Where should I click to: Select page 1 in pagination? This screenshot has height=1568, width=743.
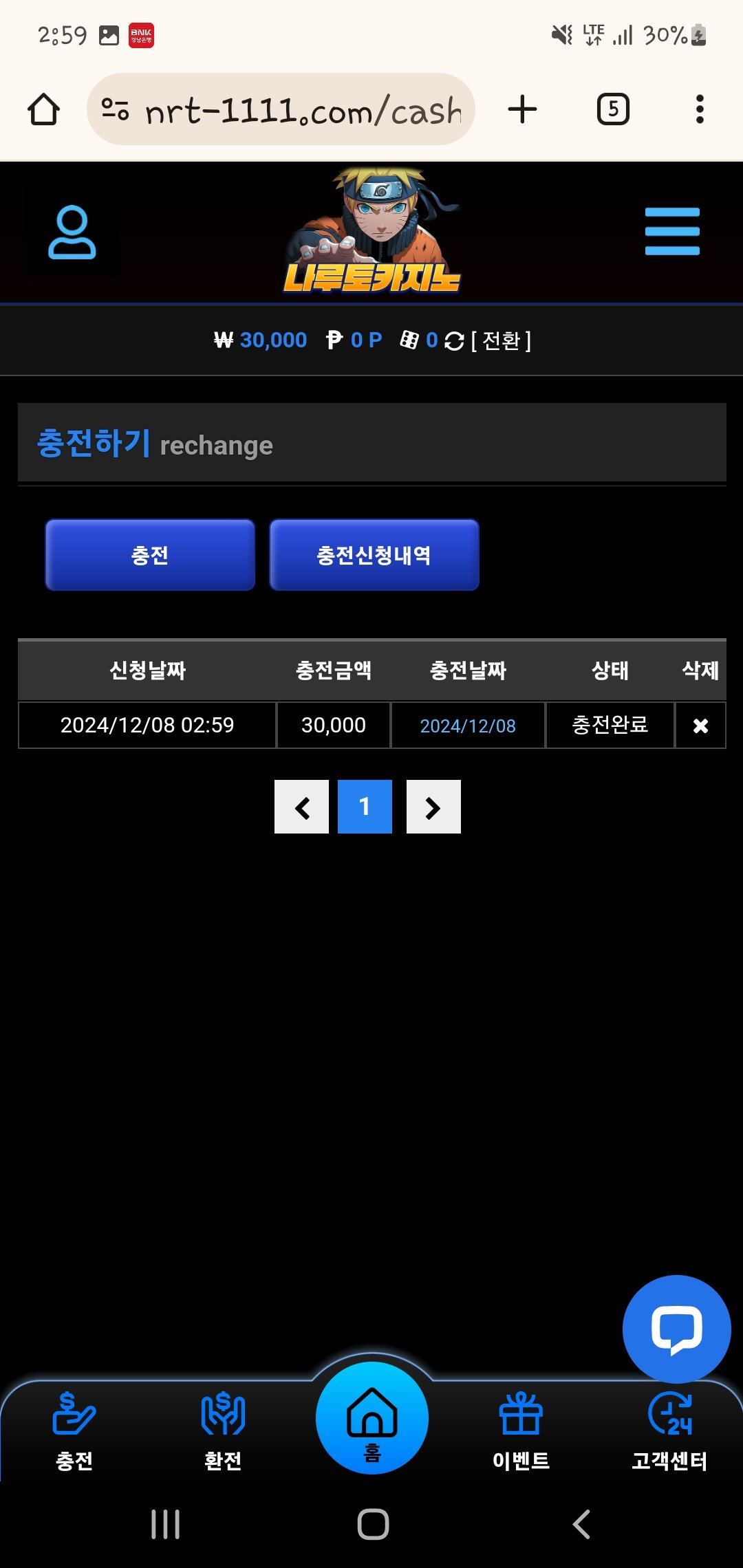coord(365,807)
